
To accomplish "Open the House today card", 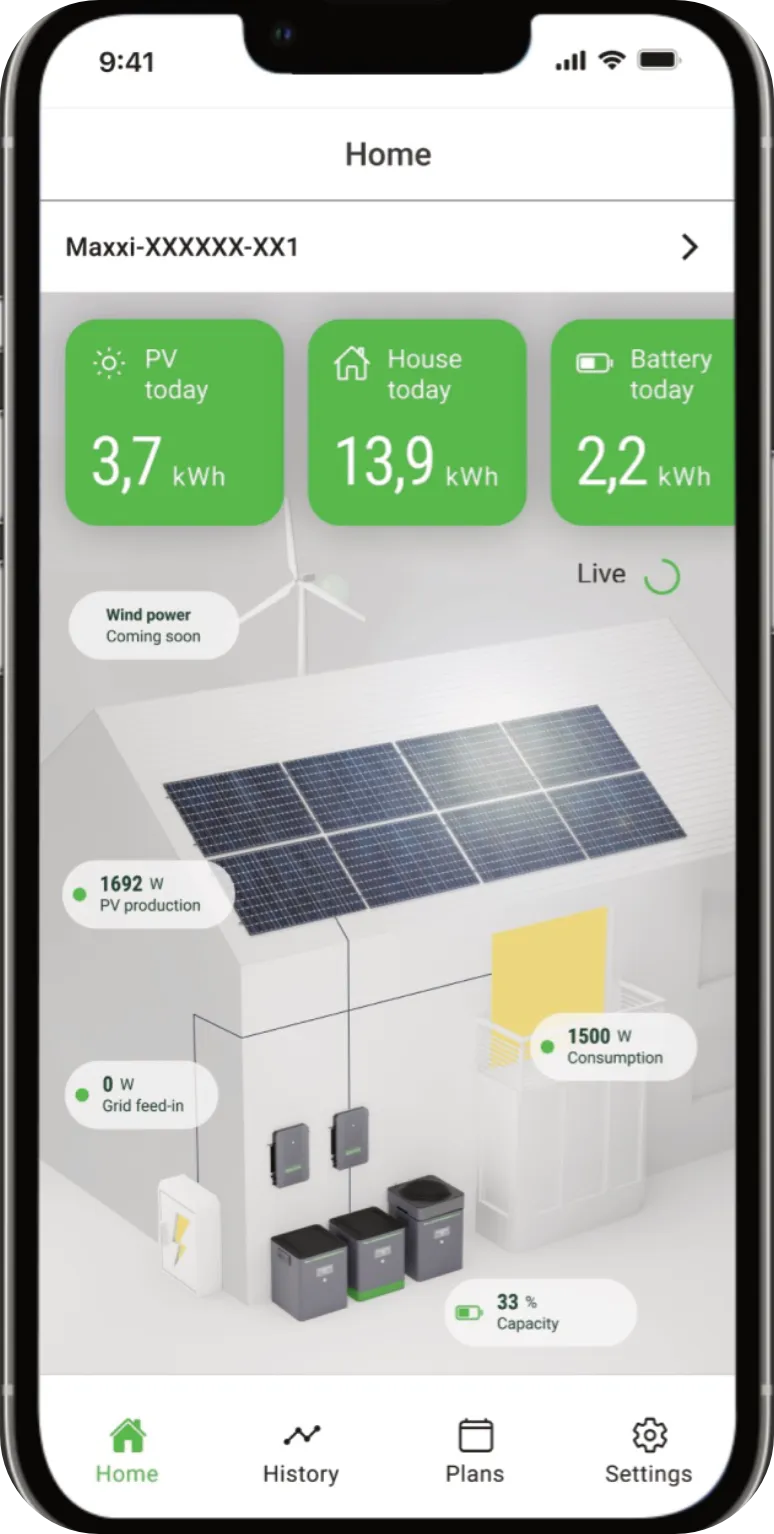I will point(417,422).
